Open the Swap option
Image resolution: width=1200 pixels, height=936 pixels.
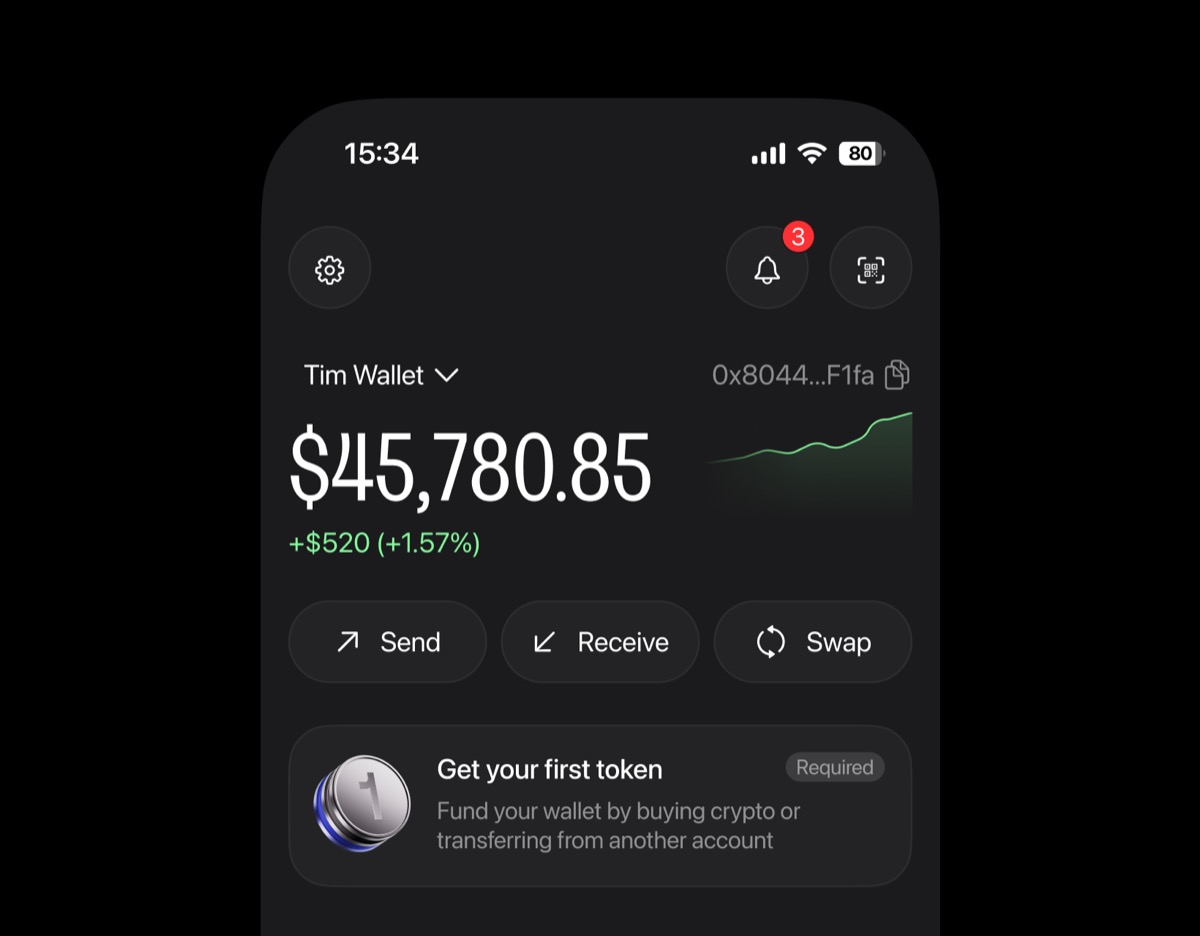click(x=813, y=642)
